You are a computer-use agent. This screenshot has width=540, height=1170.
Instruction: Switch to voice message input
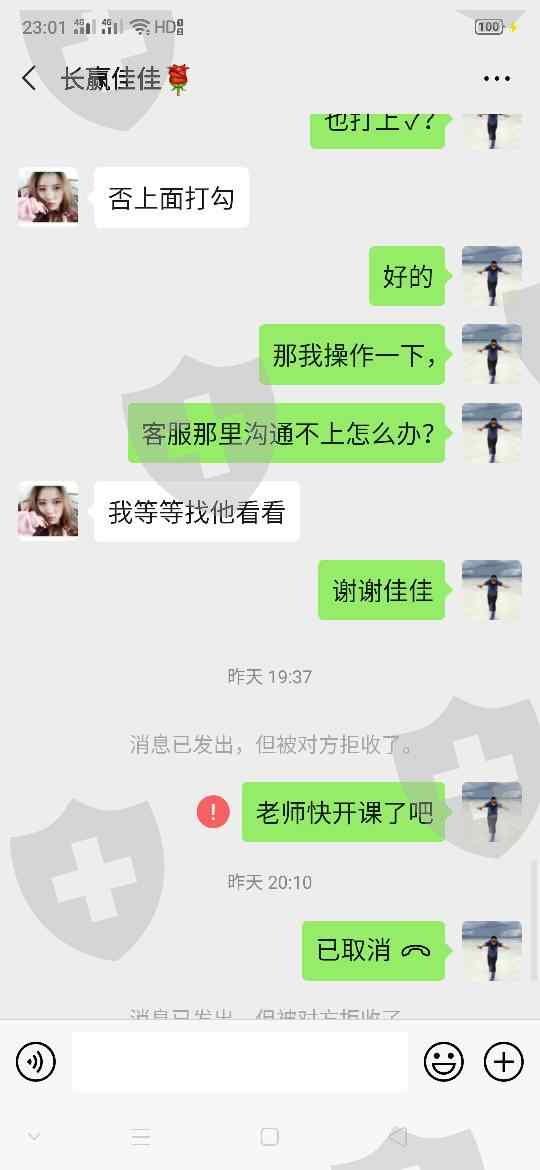point(36,1061)
